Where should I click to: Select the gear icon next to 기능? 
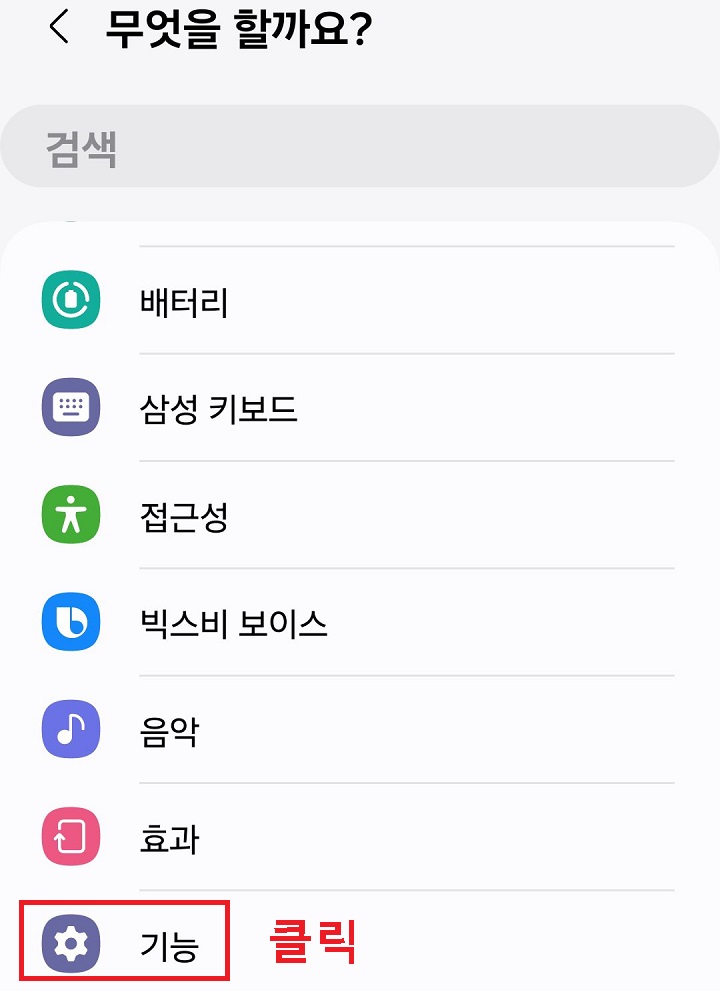click(68, 940)
